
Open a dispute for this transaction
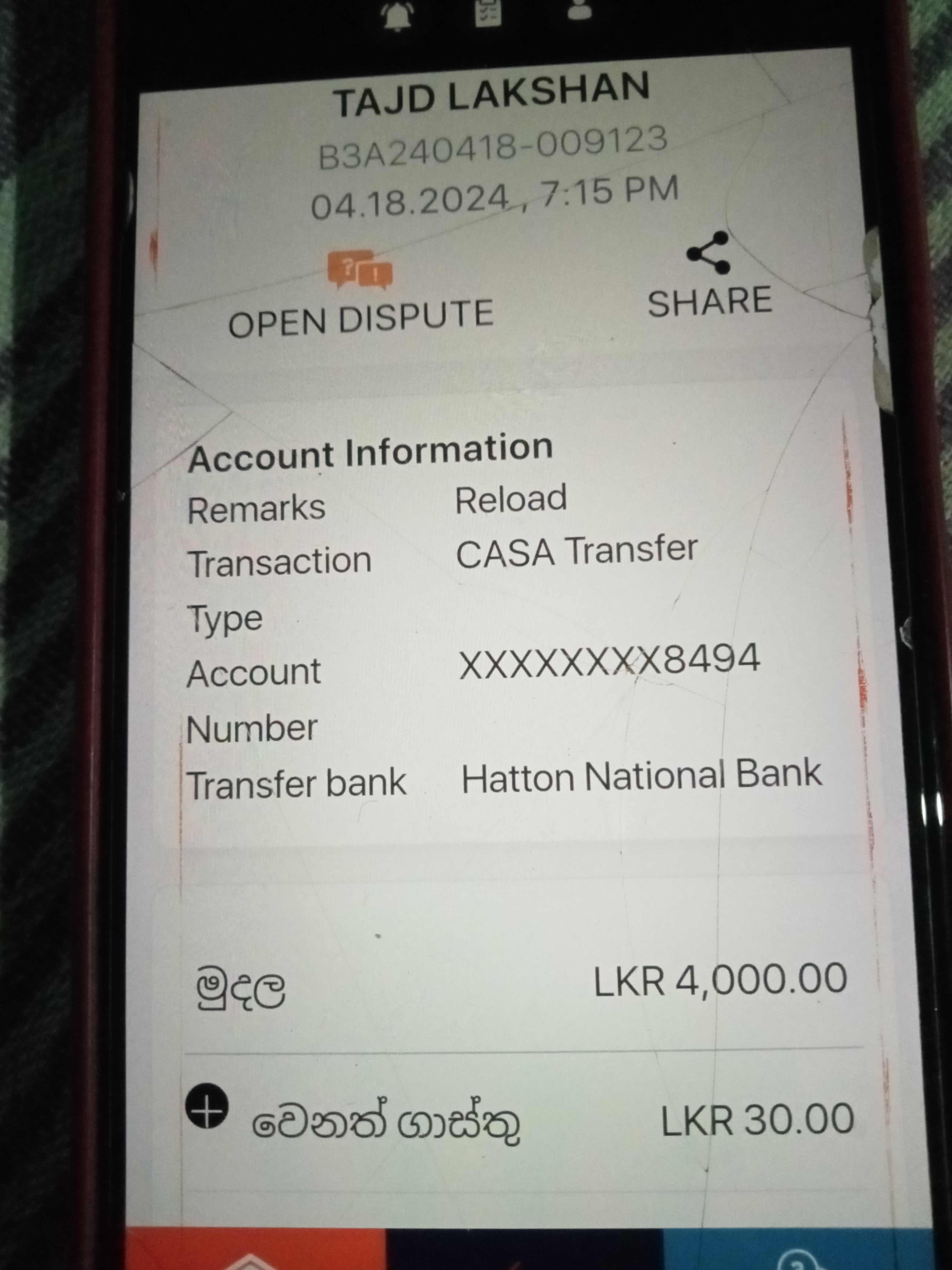tap(360, 295)
